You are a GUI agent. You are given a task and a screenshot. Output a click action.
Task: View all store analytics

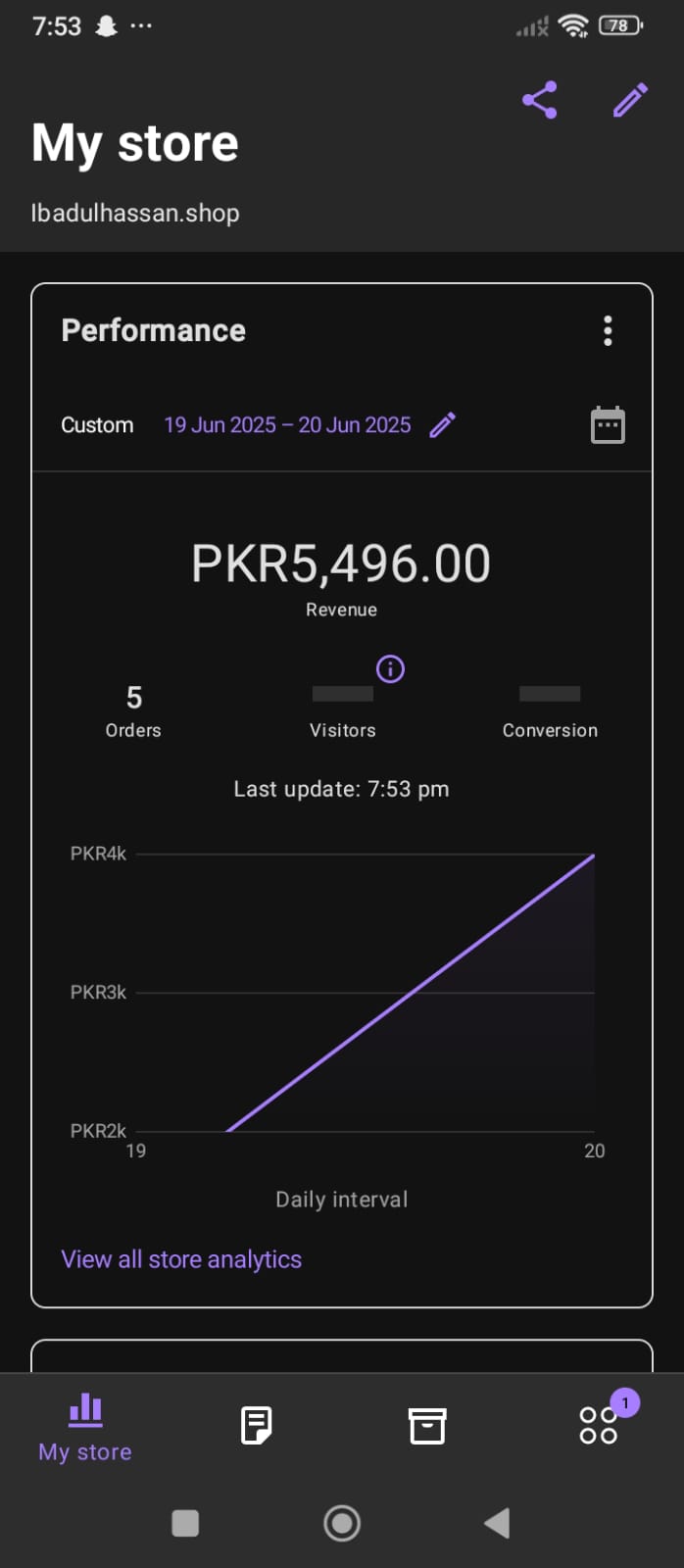point(181,1259)
